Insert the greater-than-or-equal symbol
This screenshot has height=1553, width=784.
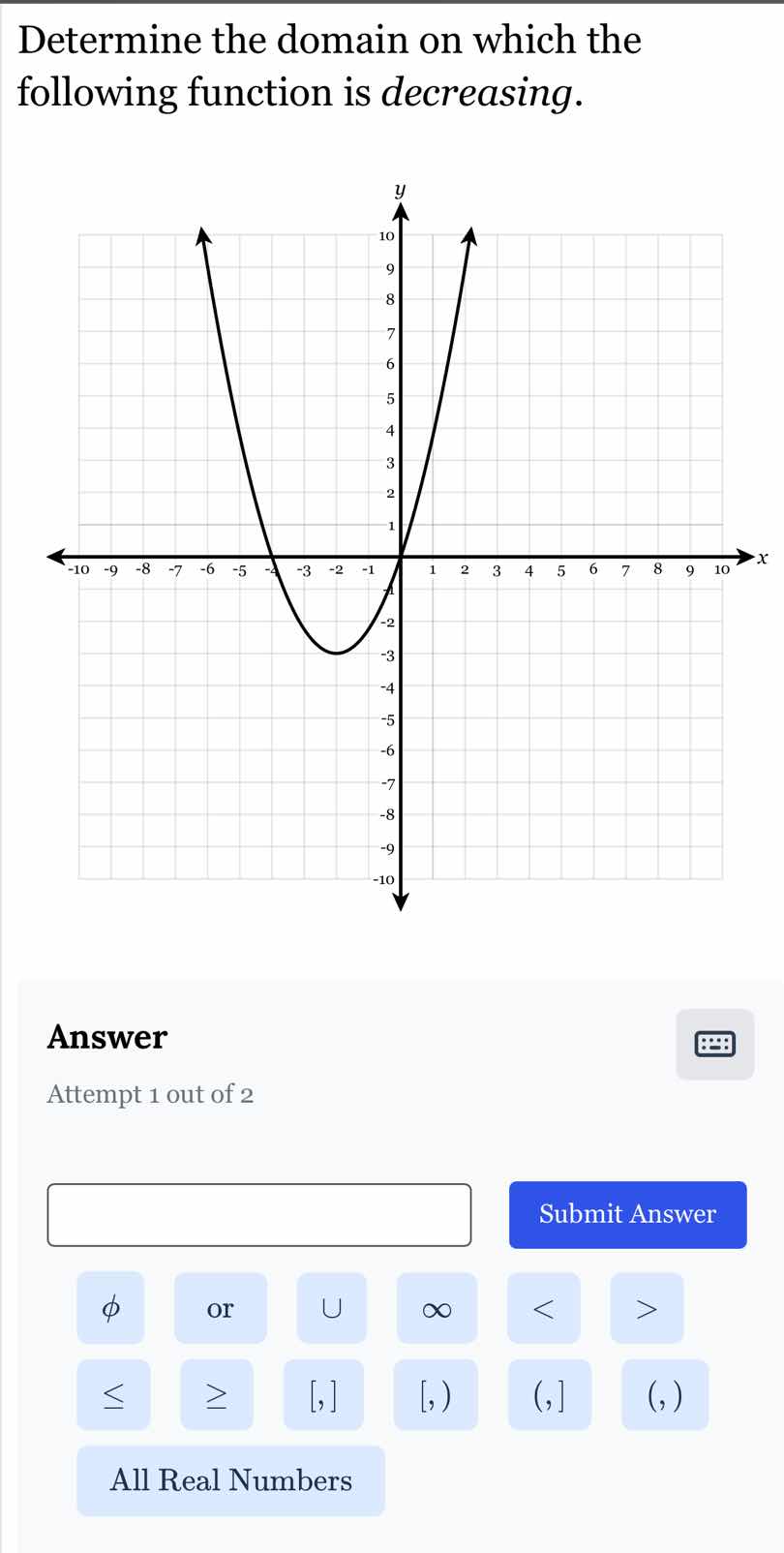217,1394
